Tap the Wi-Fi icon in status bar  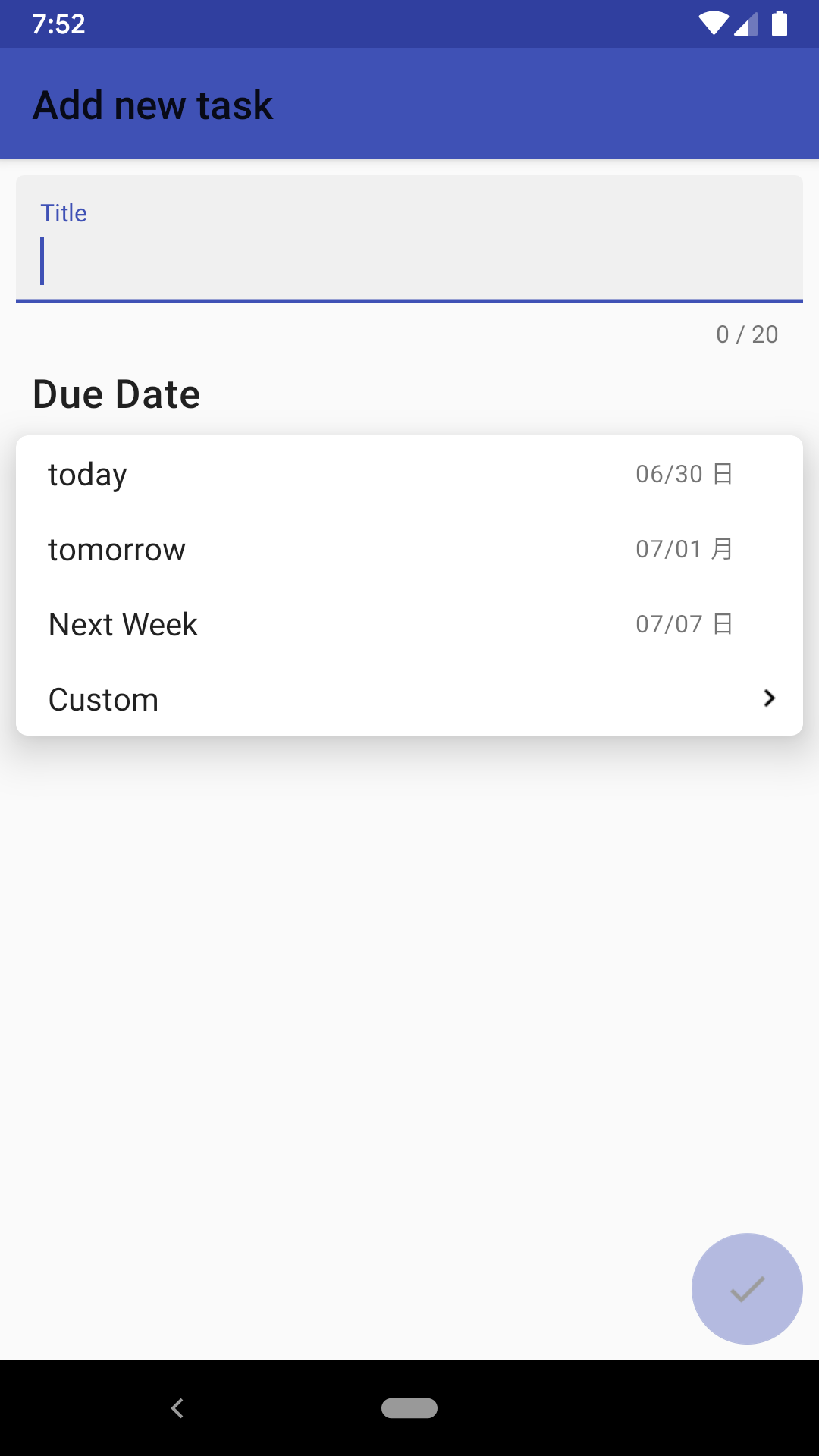[x=714, y=24]
